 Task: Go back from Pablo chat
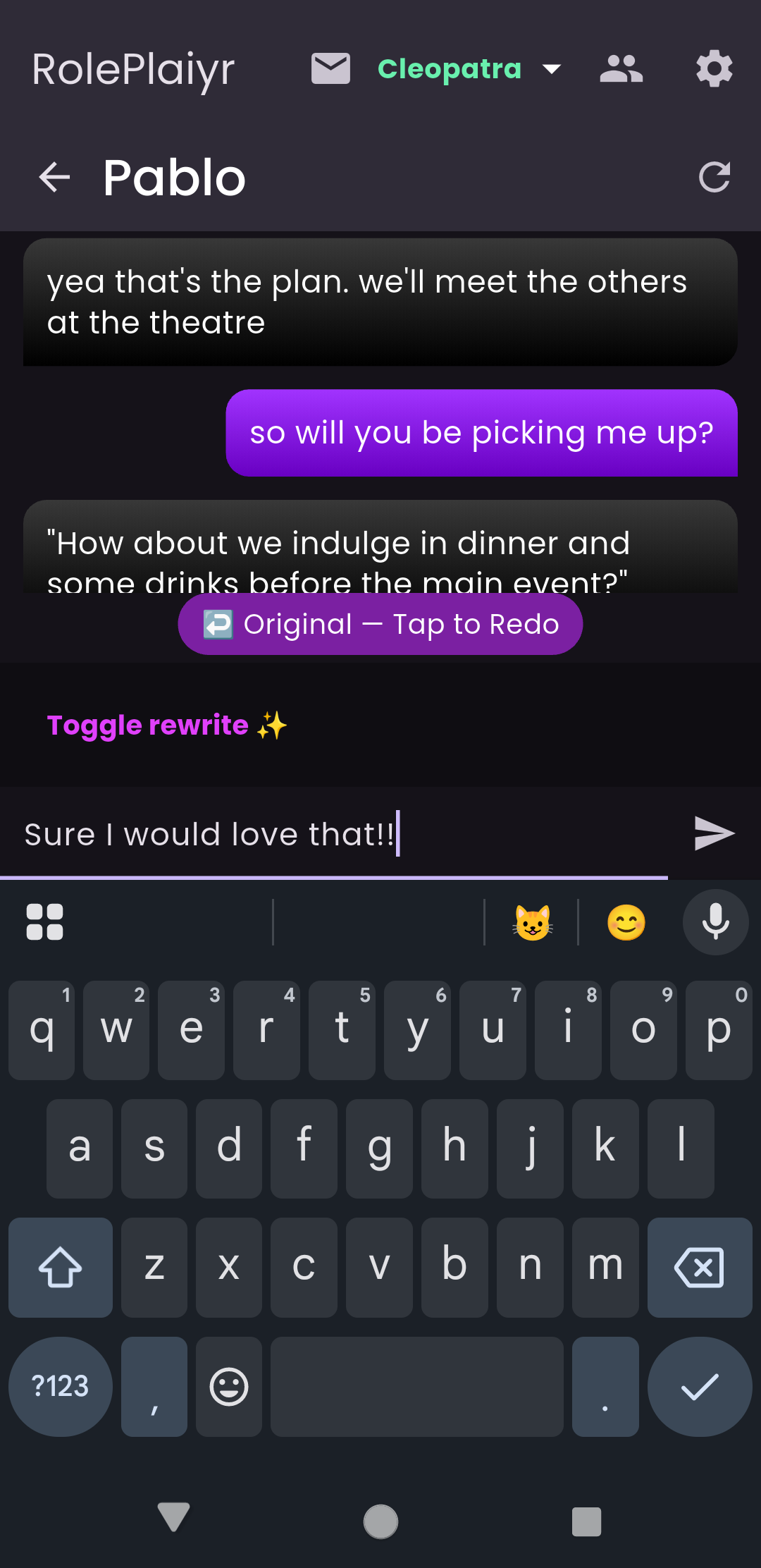pyautogui.click(x=55, y=177)
